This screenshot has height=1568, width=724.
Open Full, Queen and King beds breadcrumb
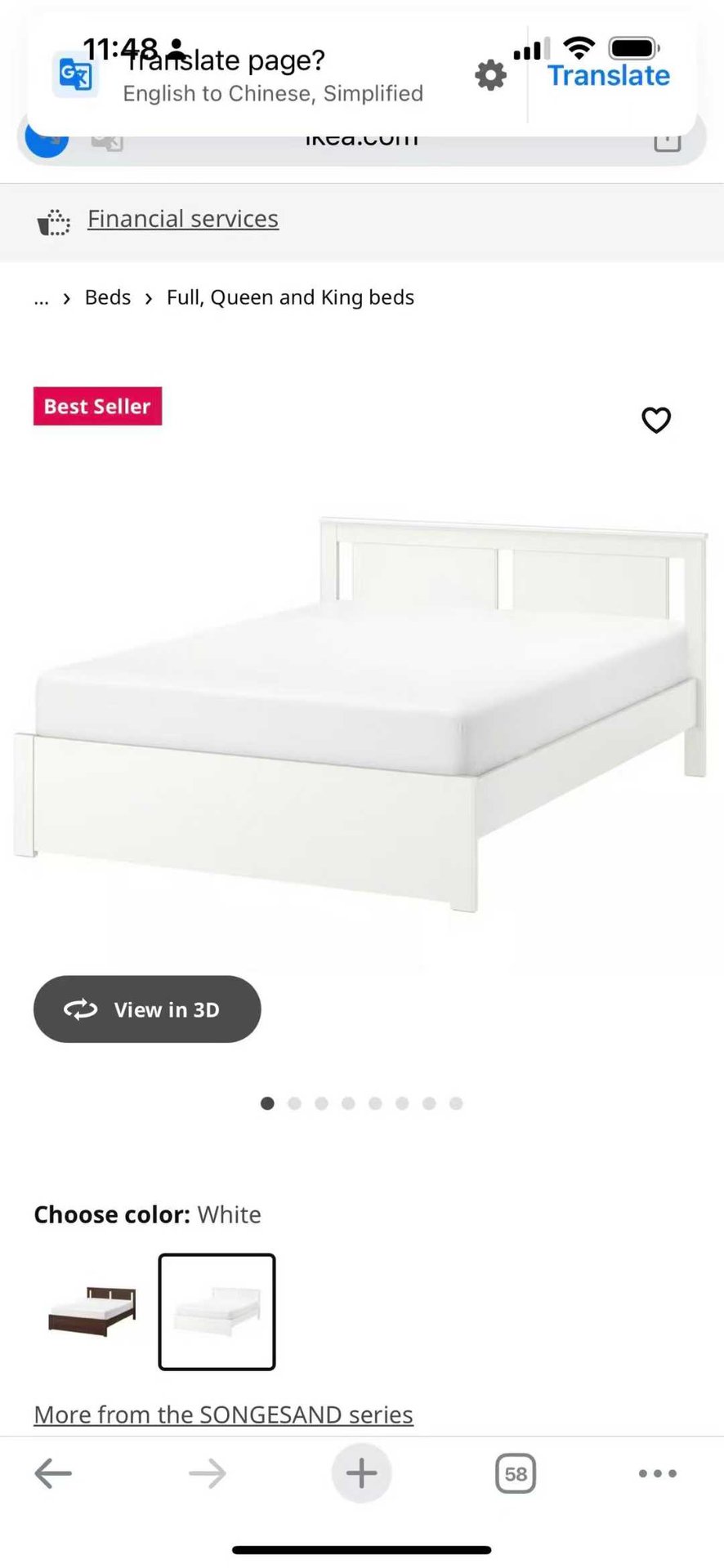pos(290,297)
